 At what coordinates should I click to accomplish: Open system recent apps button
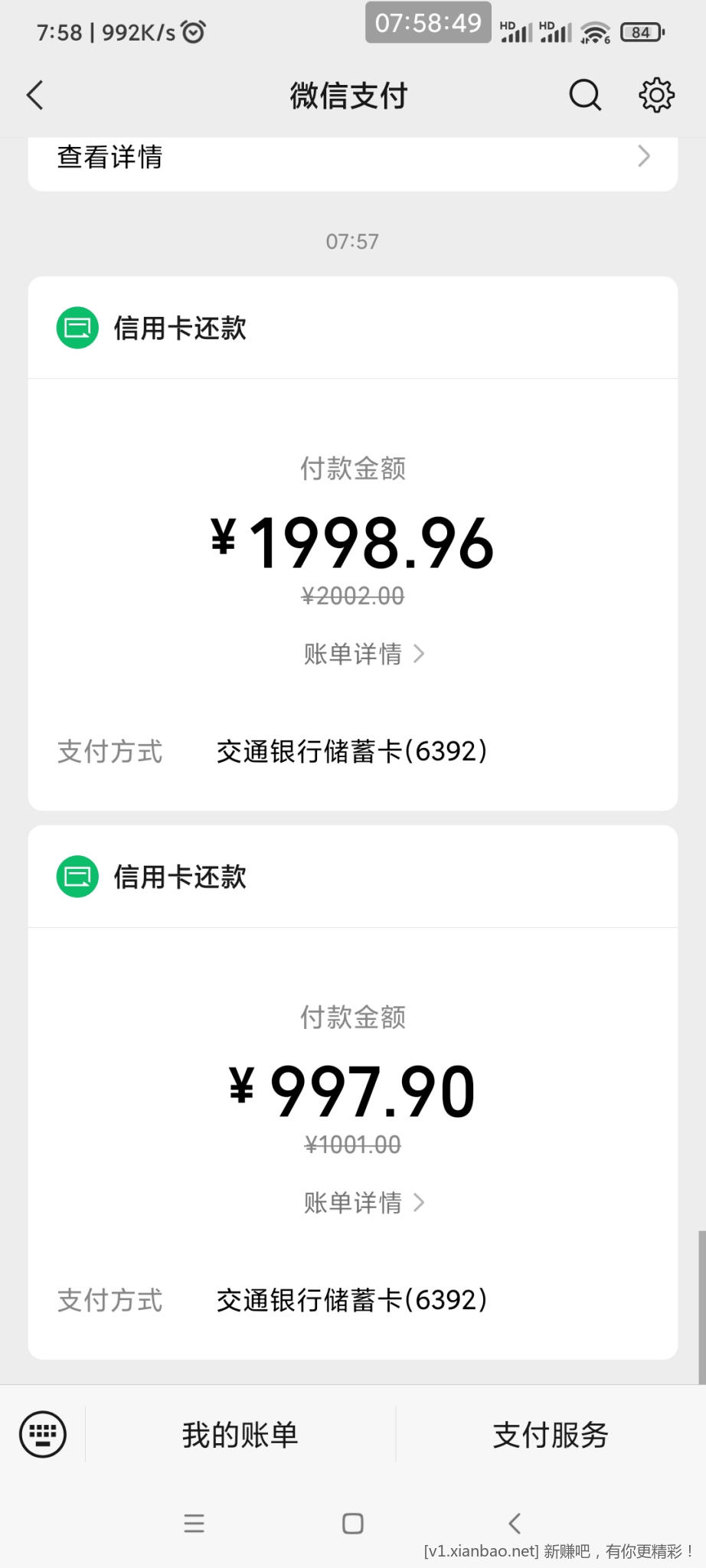(x=194, y=1523)
